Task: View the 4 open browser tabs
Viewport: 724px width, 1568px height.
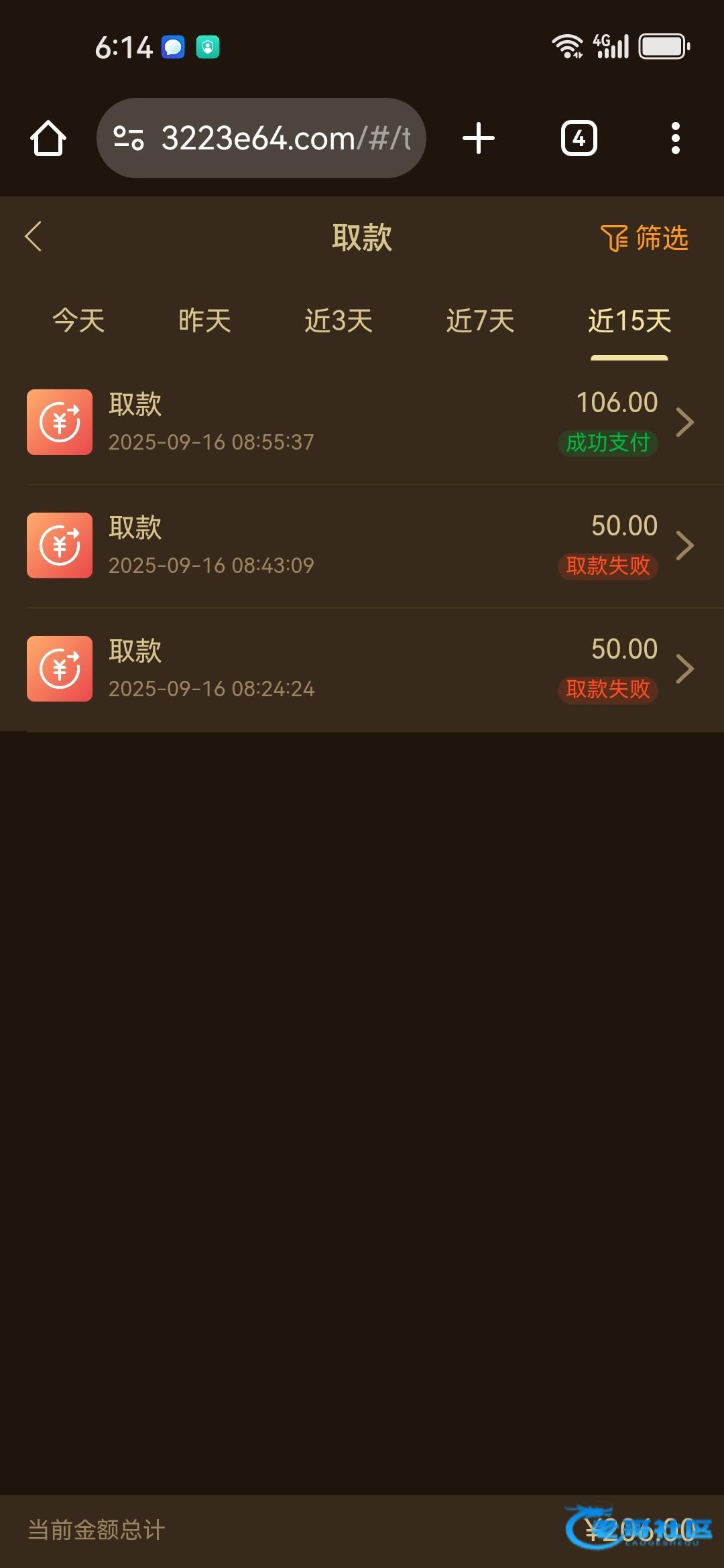Action: 579,138
